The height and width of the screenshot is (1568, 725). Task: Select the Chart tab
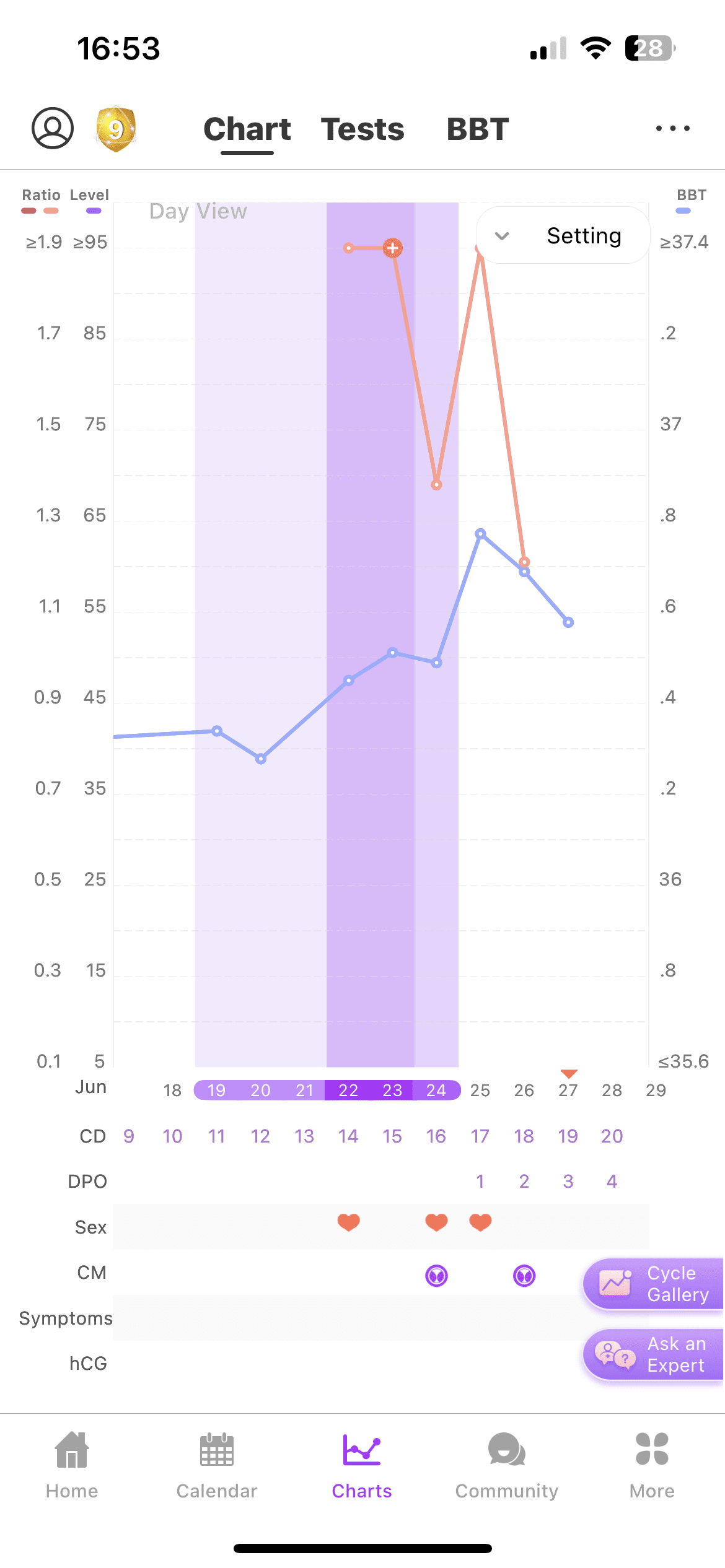click(247, 129)
